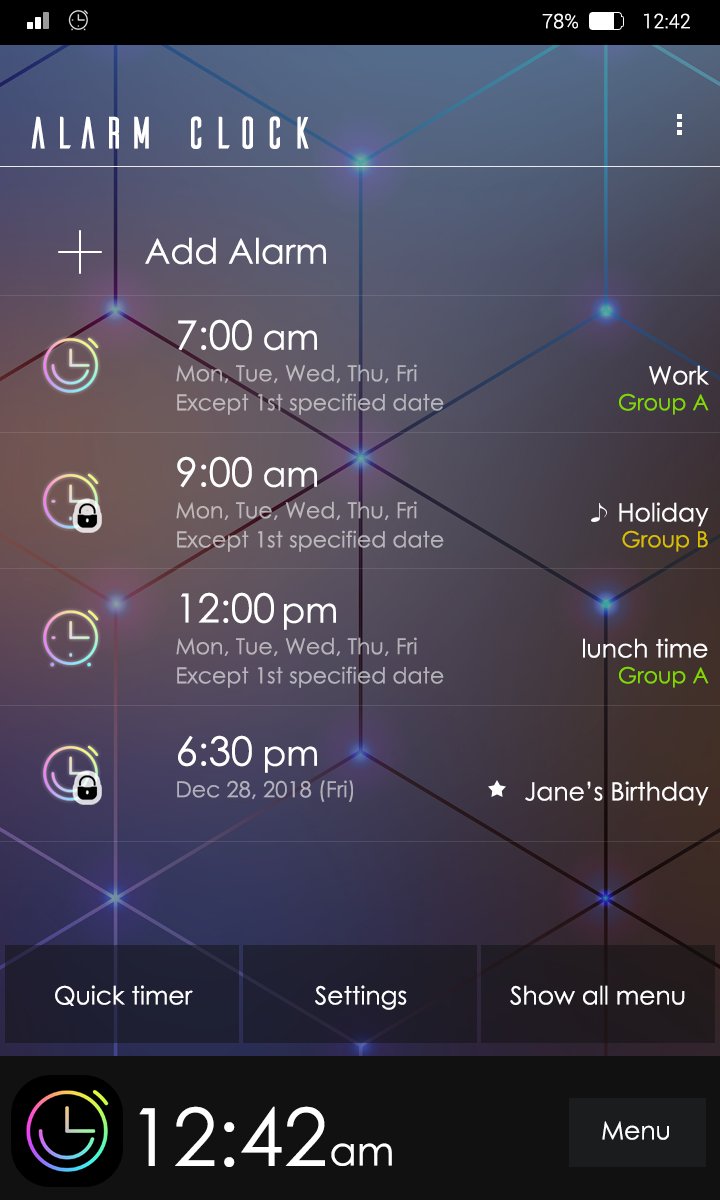Open the three-dot overflow menu

click(x=679, y=124)
